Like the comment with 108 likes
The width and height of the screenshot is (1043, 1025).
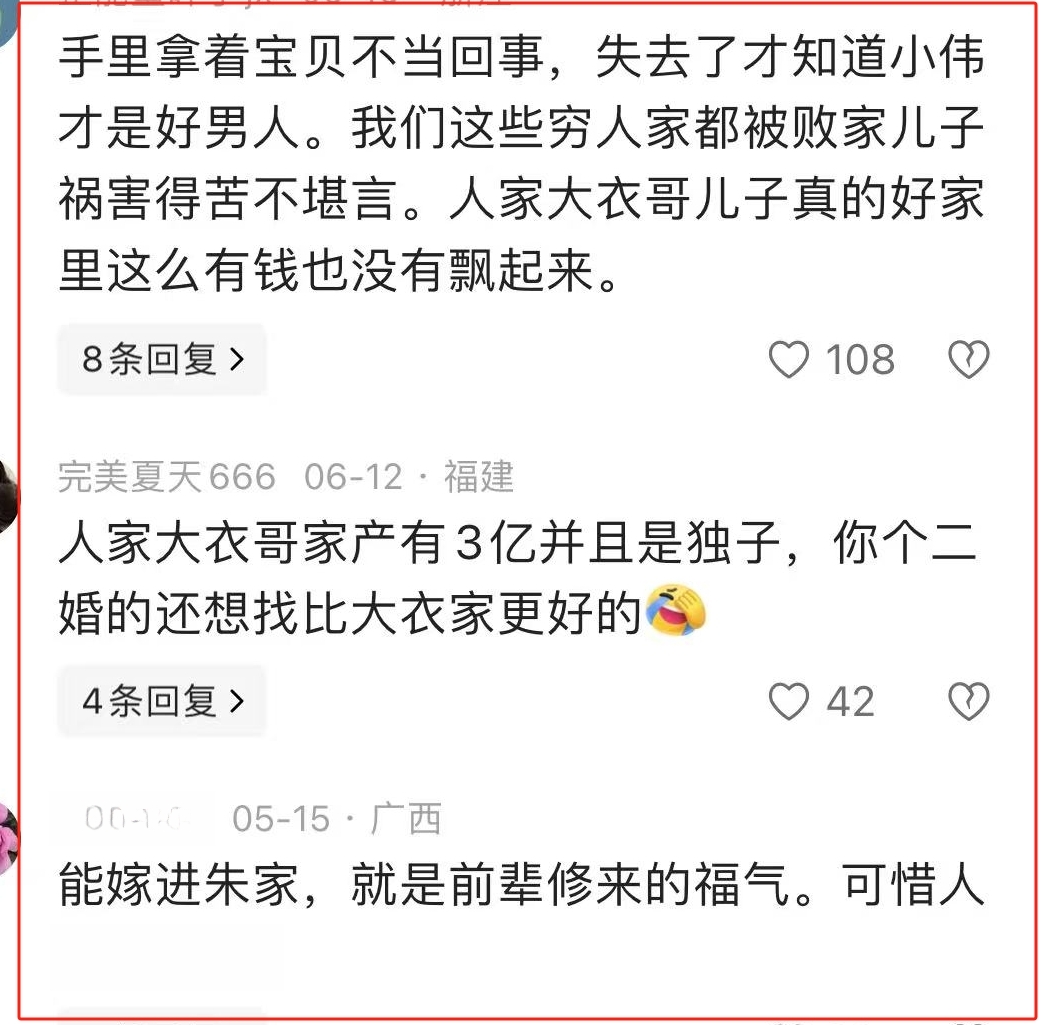coord(789,359)
